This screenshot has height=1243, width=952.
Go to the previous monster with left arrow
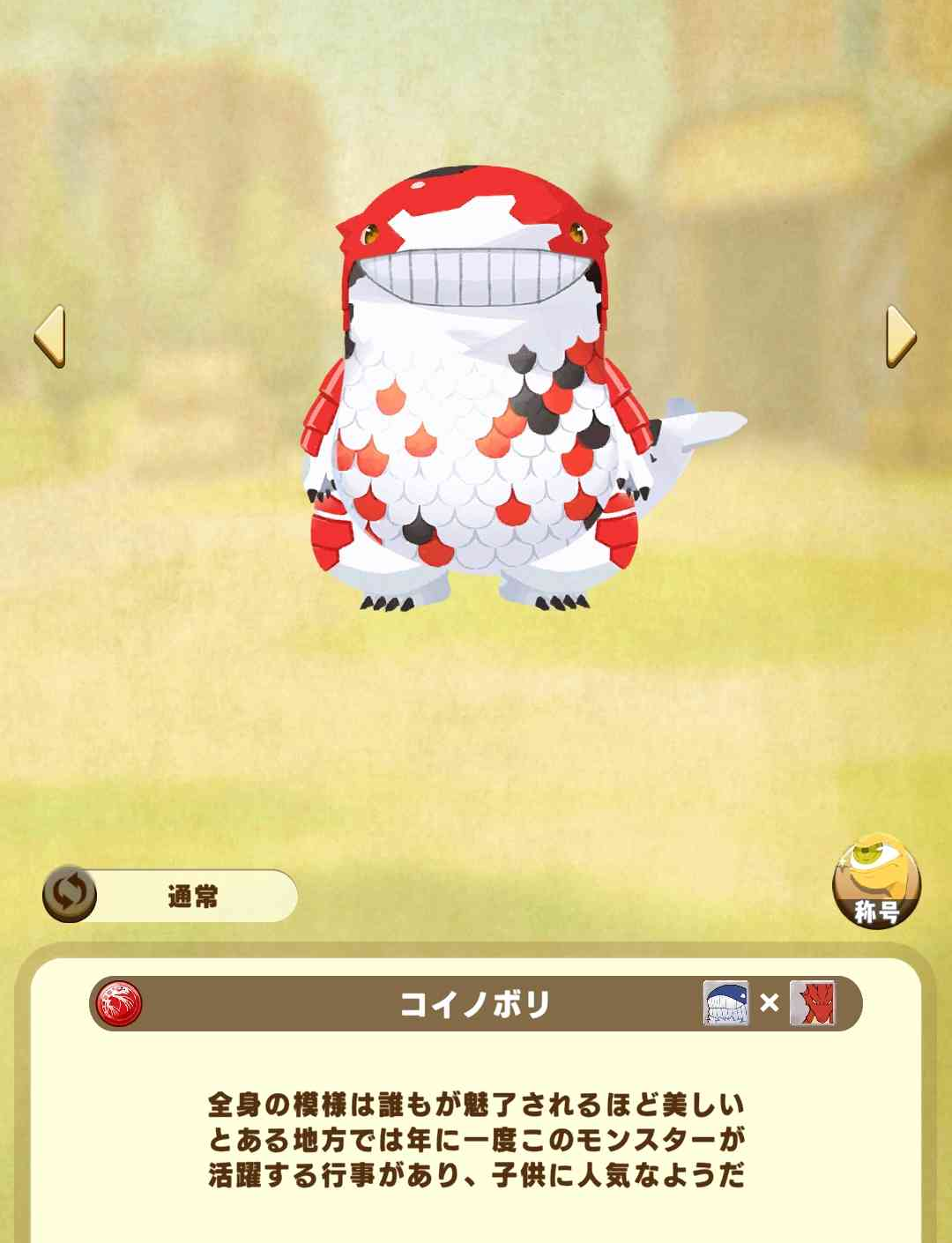[49, 336]
